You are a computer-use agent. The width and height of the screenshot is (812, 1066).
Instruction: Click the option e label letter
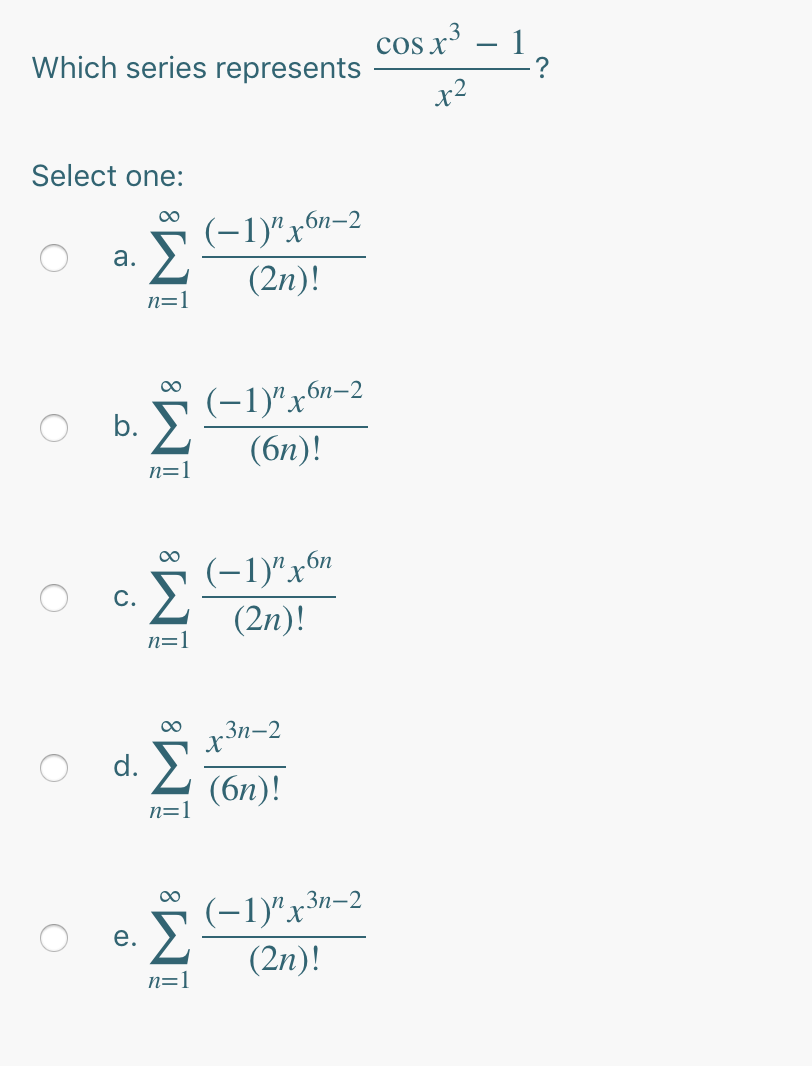click(124, 938)
